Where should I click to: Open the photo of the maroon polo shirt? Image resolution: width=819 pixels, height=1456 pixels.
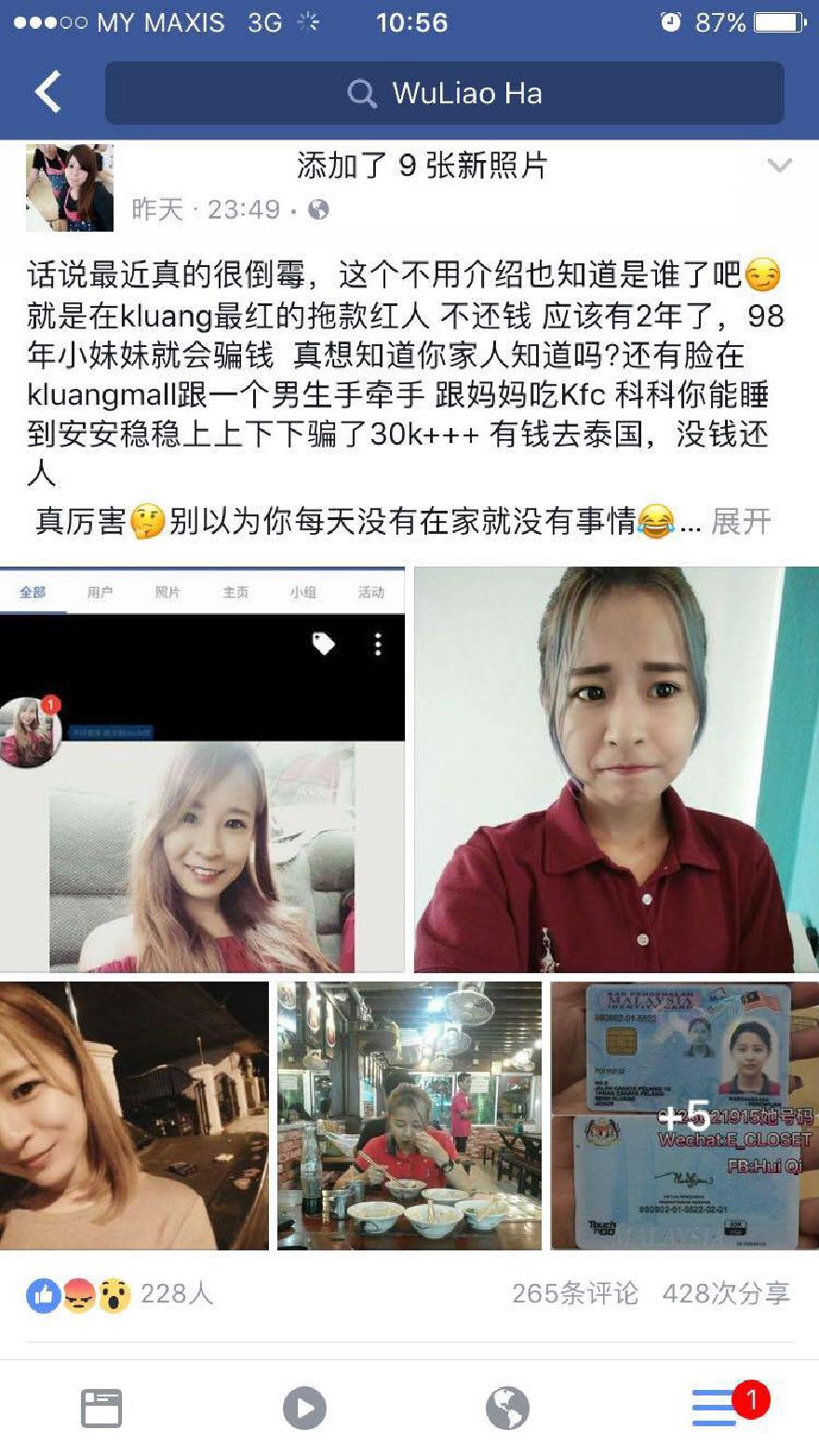pyautogui.click(x=616, y=769)
